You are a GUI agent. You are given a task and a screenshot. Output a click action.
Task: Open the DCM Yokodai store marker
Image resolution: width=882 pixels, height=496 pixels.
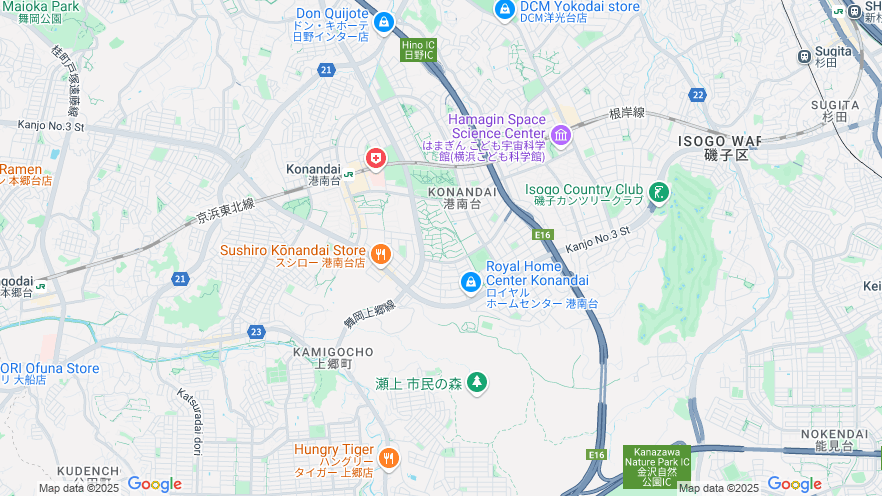(505, 10)
